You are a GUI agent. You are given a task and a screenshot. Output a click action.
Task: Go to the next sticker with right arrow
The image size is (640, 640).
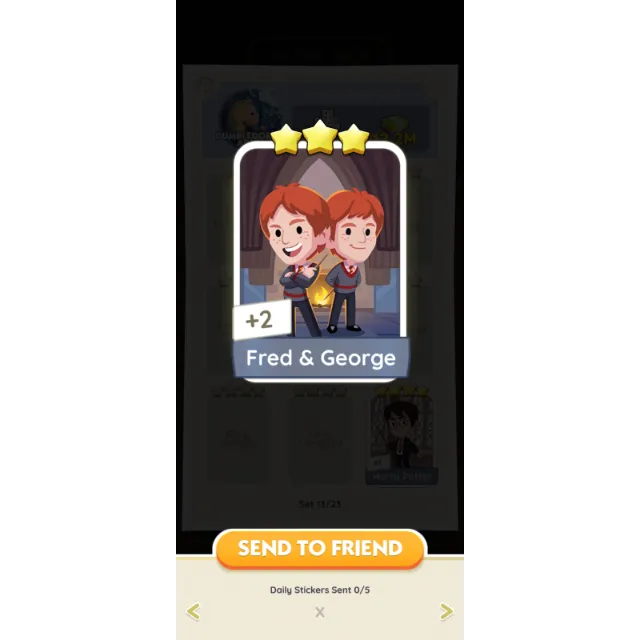[x=446, y=611]
